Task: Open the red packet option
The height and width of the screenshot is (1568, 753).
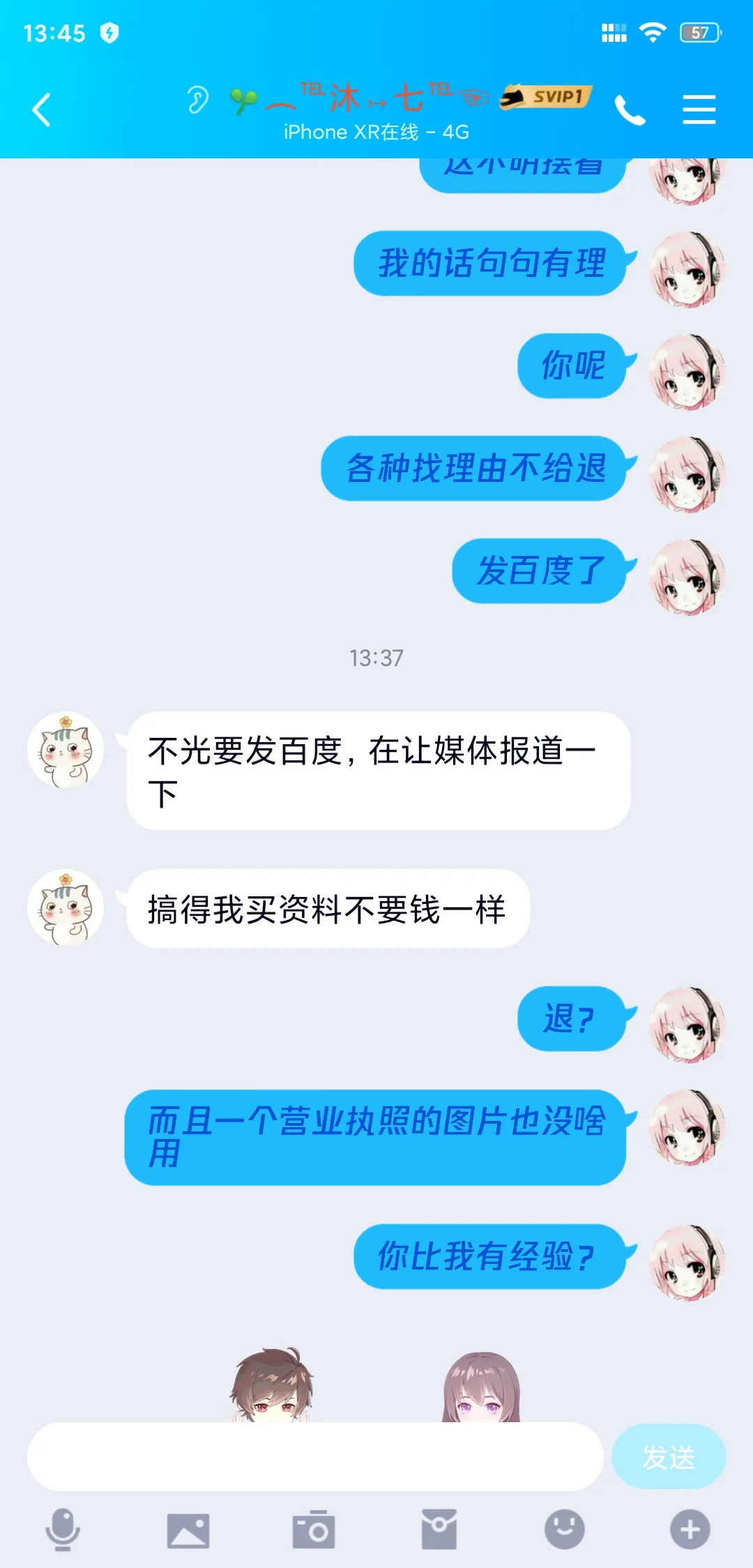Action: 439,1530
